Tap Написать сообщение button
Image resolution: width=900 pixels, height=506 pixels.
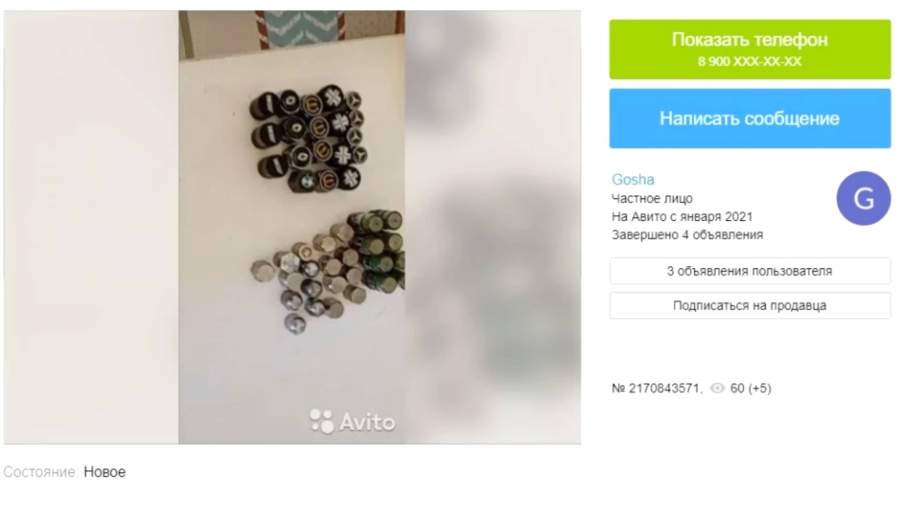749,118
